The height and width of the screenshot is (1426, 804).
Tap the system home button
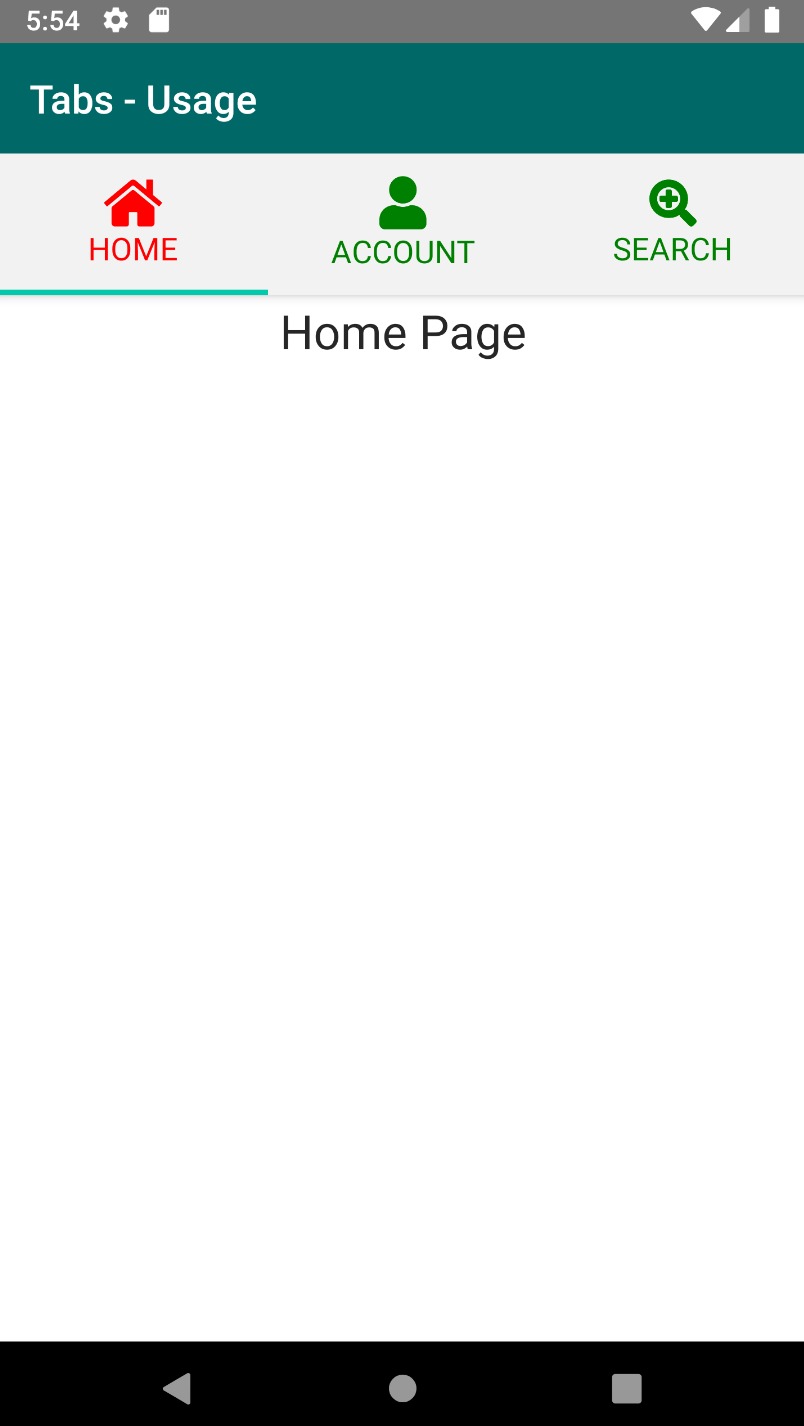[x=402, y=1388]
